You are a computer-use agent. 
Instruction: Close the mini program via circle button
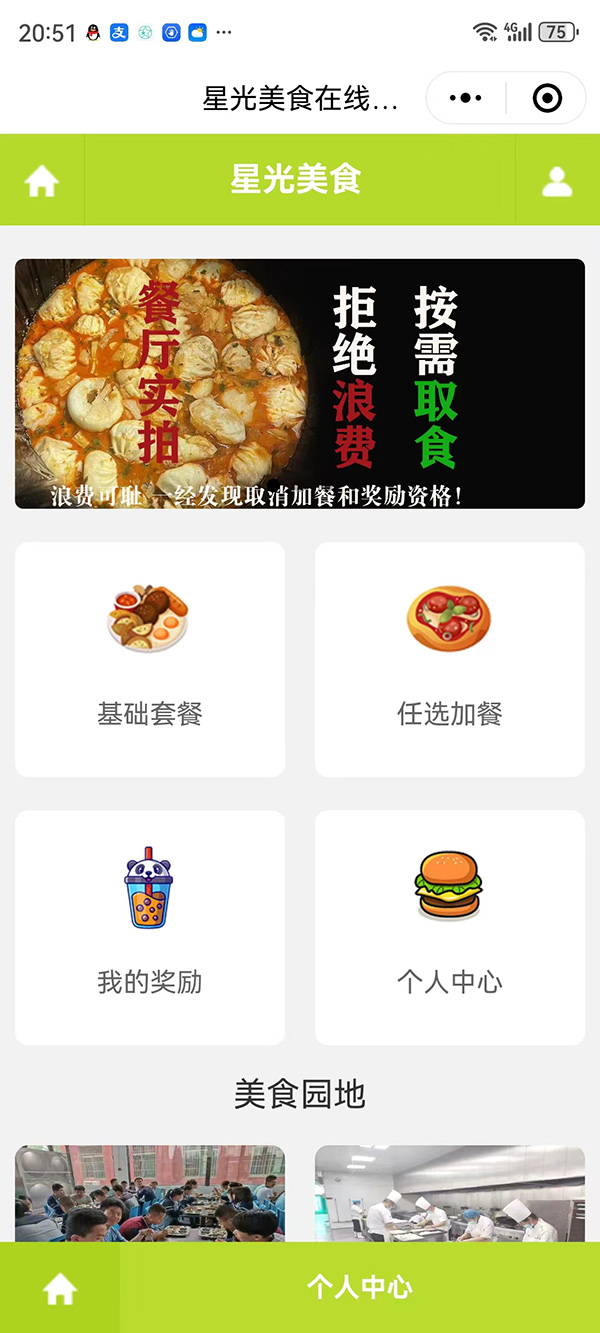(x=547, y=98)
